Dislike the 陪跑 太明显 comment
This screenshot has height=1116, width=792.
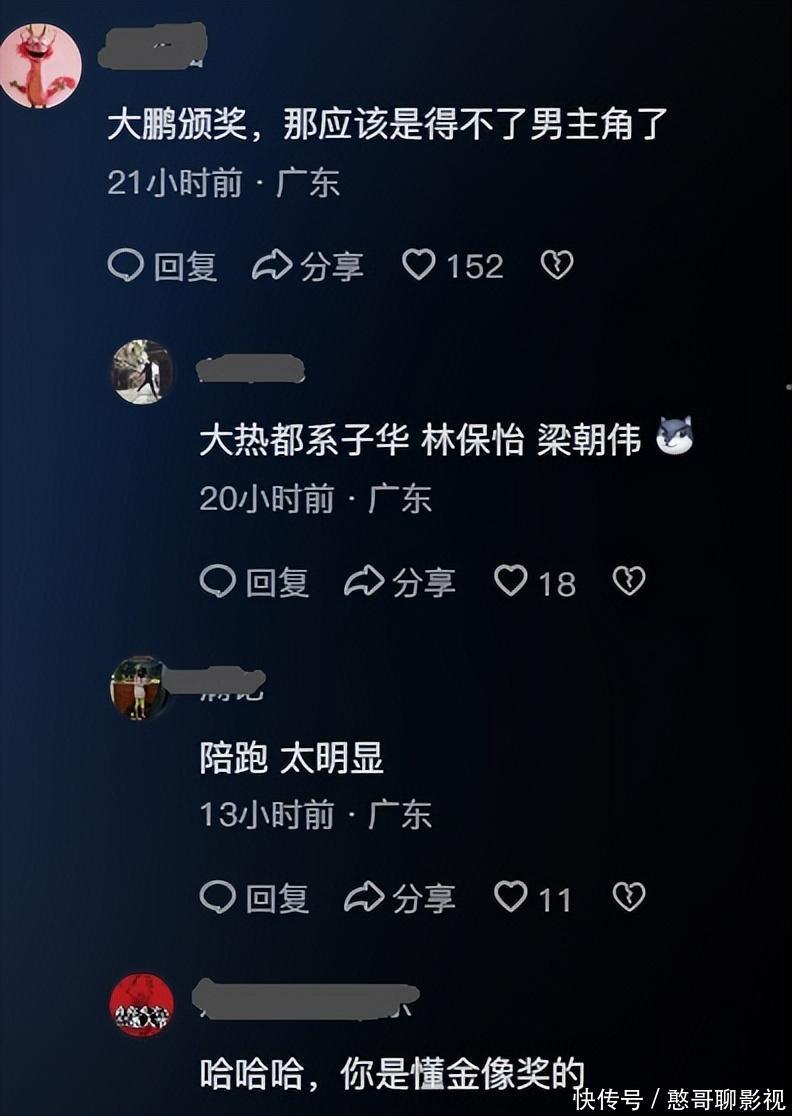click(629, 897)
